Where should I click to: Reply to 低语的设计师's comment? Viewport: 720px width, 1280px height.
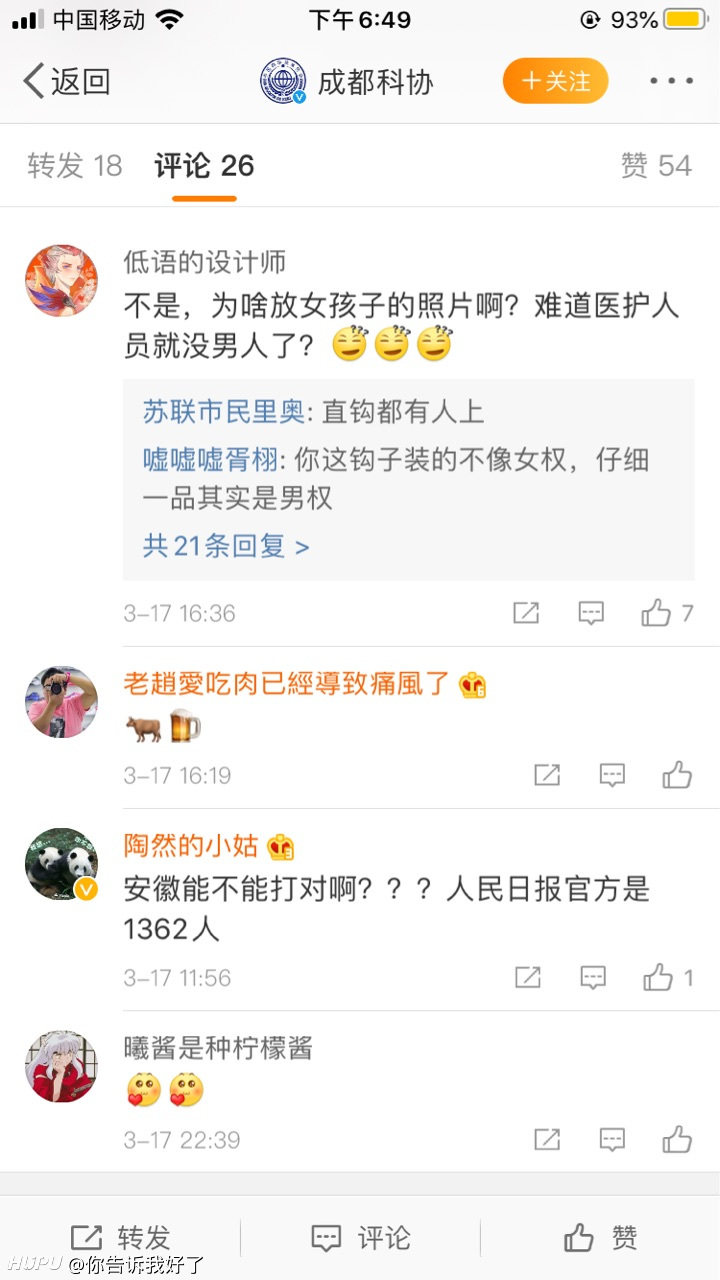click(591, 613)
